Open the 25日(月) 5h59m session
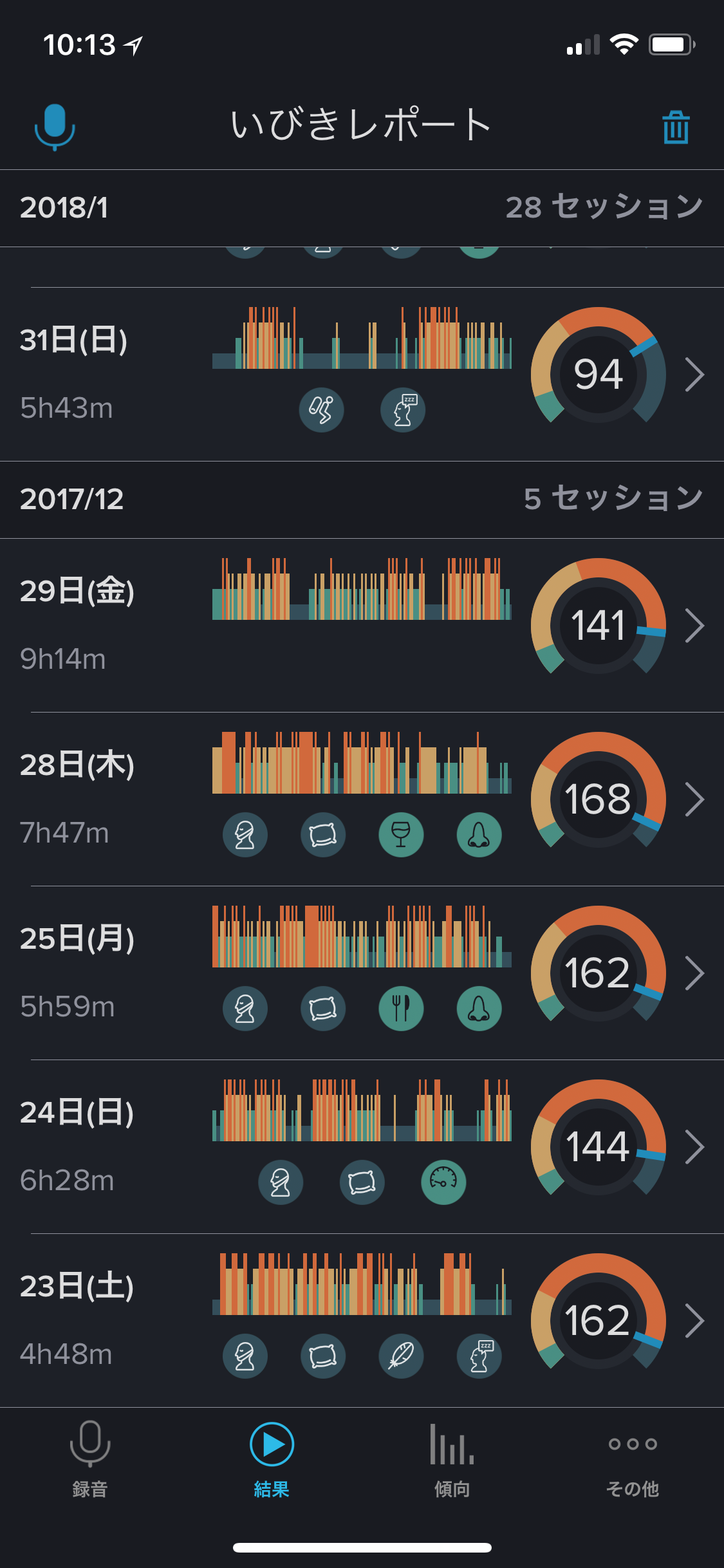 coord(362,973)
